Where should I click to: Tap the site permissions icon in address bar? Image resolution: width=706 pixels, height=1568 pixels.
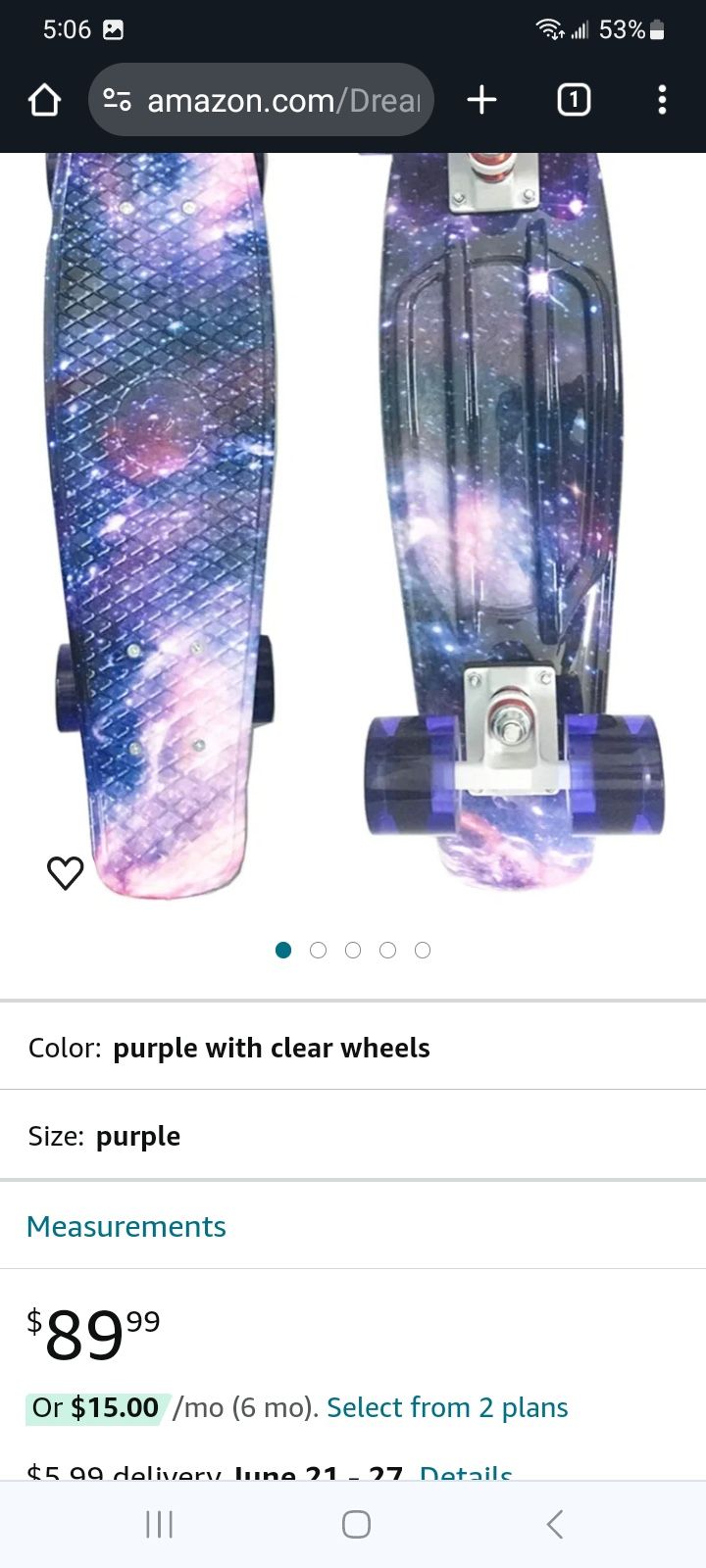(x=117, y=99)
